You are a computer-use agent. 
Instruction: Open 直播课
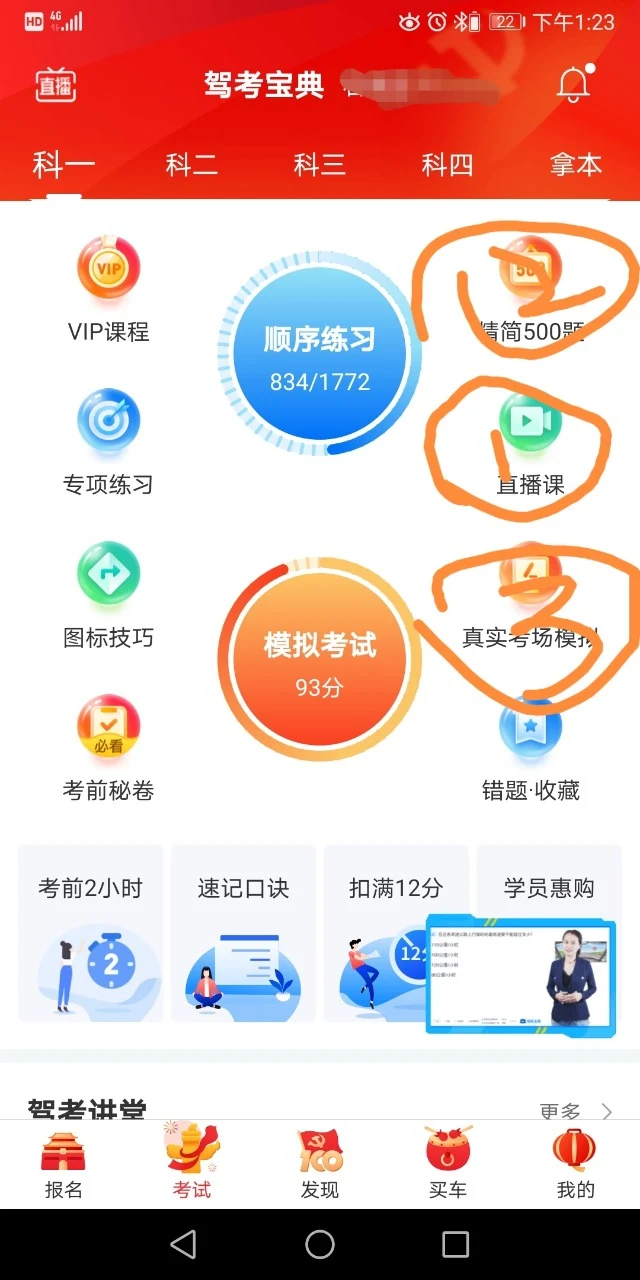click(531, 443)
